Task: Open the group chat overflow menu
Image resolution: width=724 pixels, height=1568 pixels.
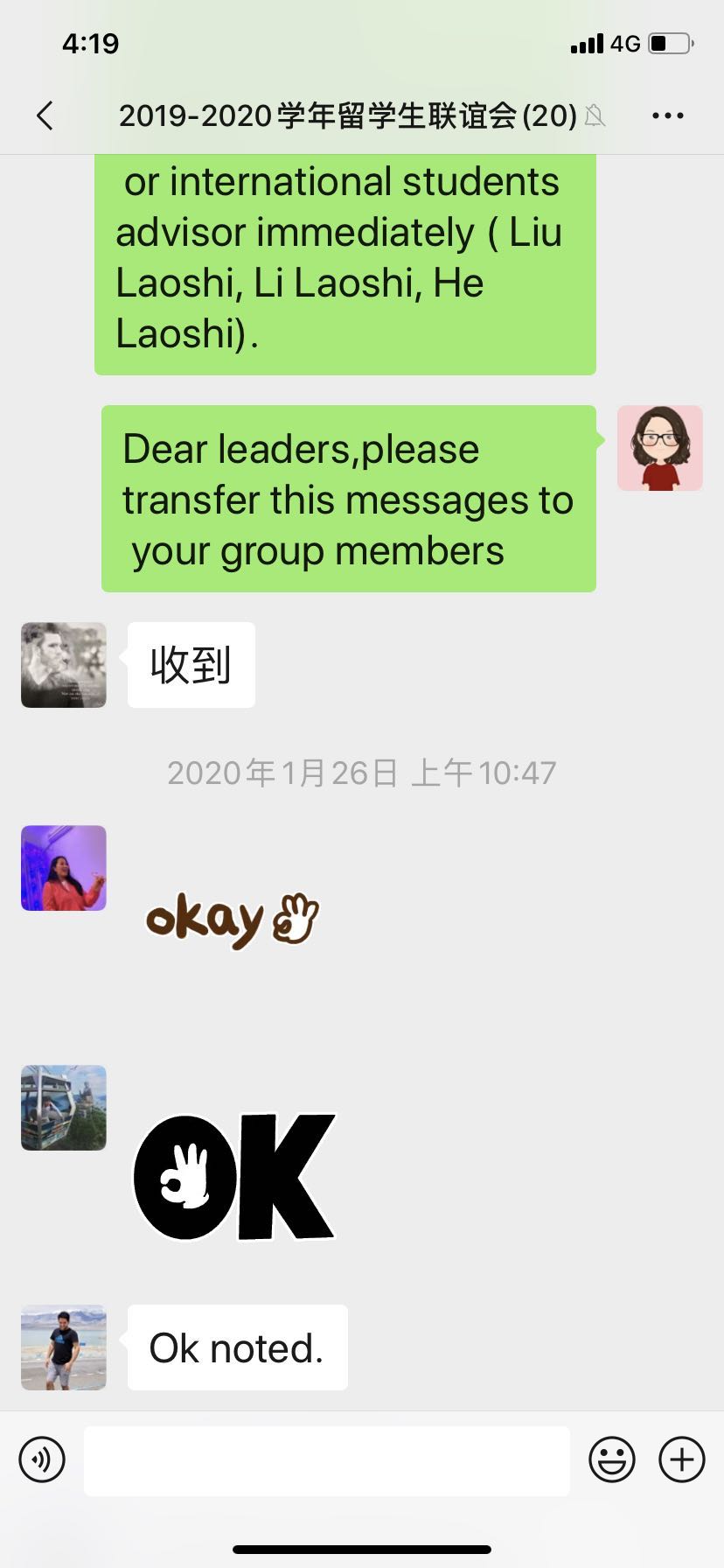Action: click(667, 115)
